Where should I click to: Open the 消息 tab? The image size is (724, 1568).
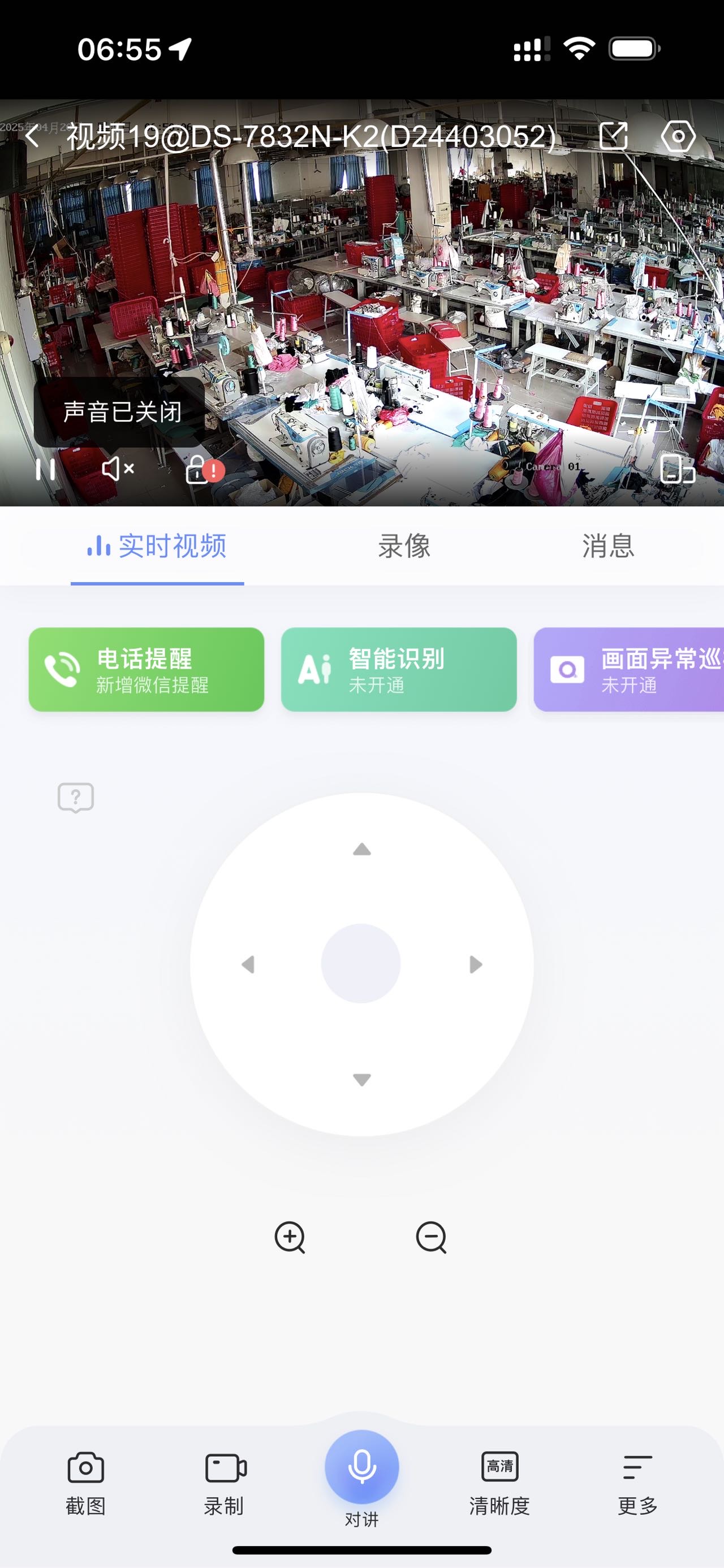[607, 546]
